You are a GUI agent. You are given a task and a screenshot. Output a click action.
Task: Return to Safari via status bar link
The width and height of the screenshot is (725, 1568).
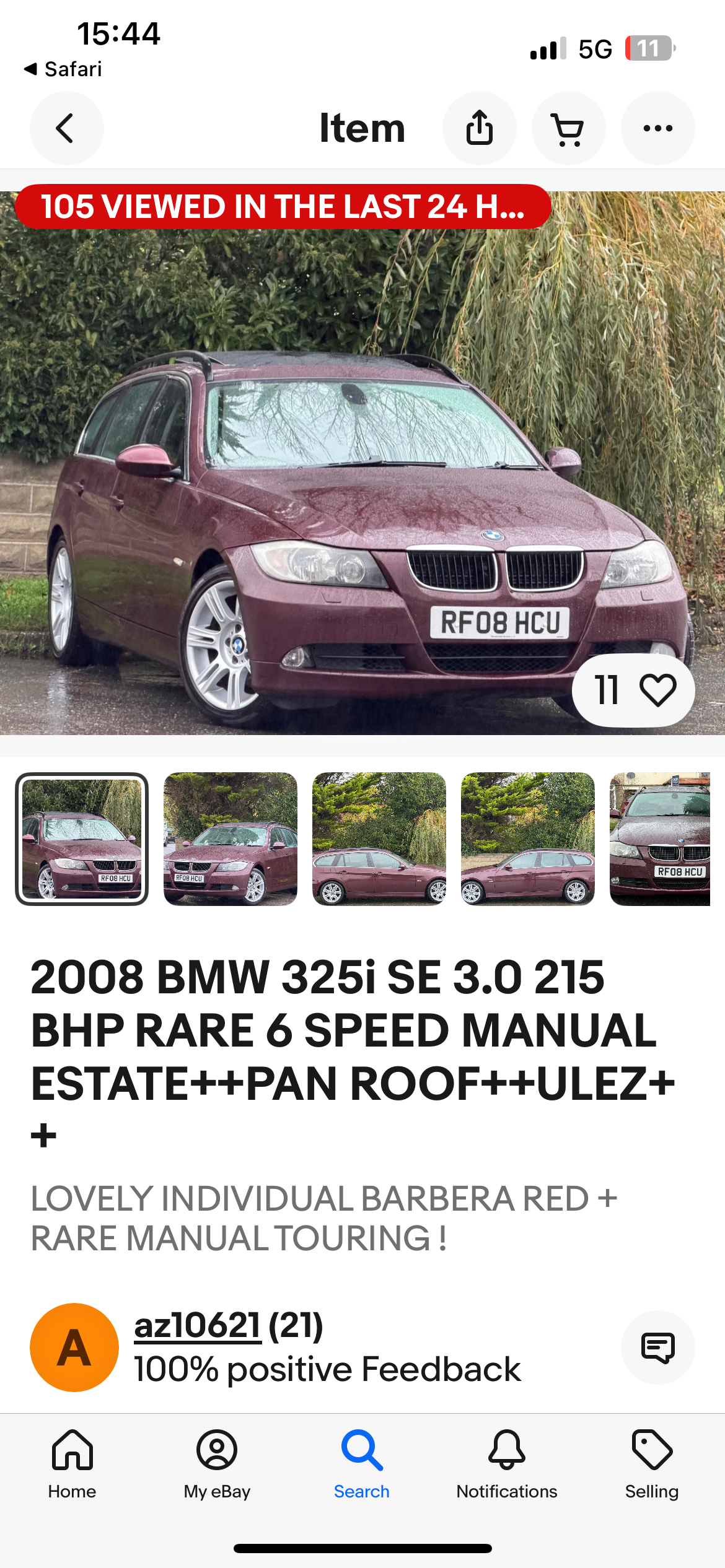63,69
